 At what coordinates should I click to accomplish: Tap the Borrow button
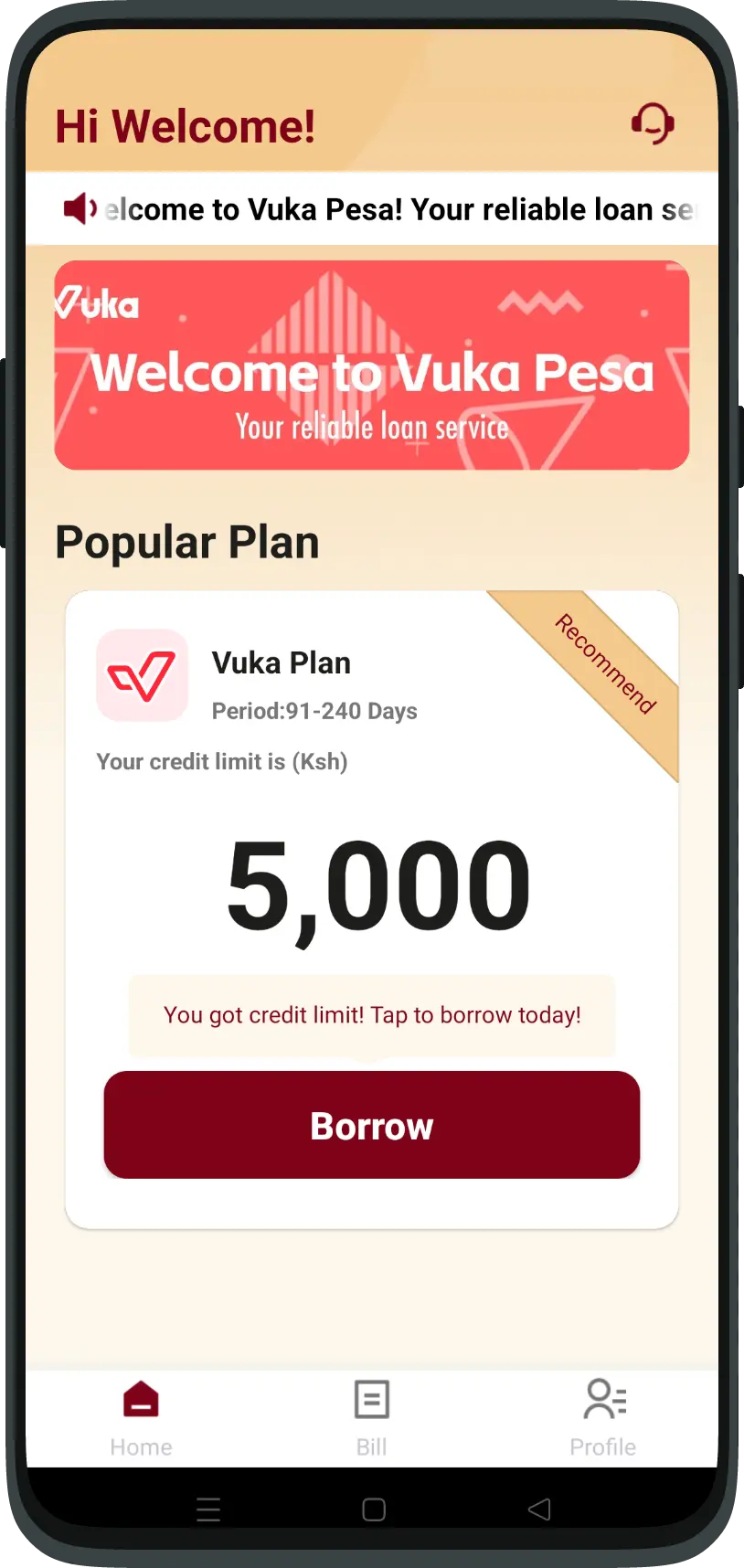[371, 1125]
